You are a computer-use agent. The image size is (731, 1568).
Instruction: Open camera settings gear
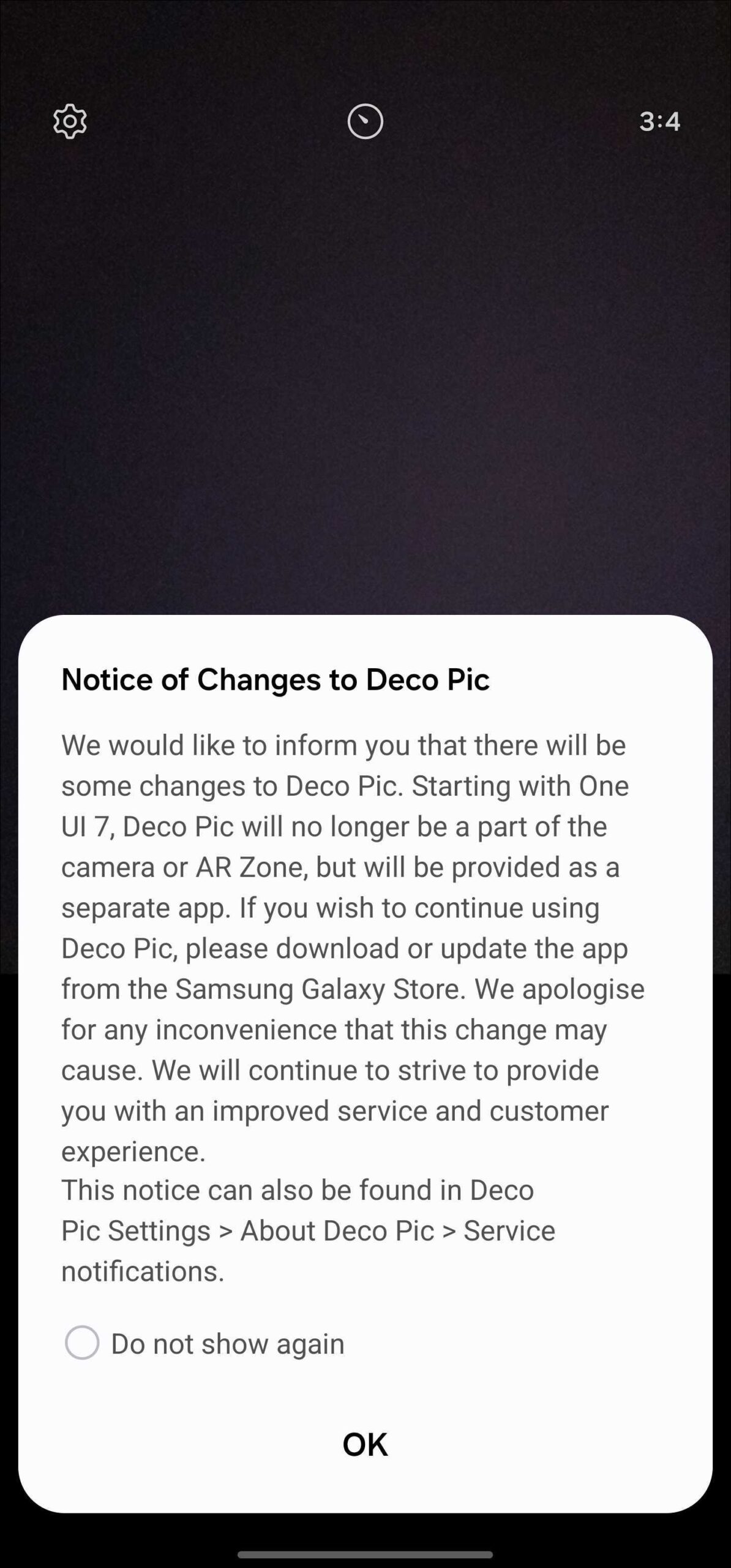[70, 121]
